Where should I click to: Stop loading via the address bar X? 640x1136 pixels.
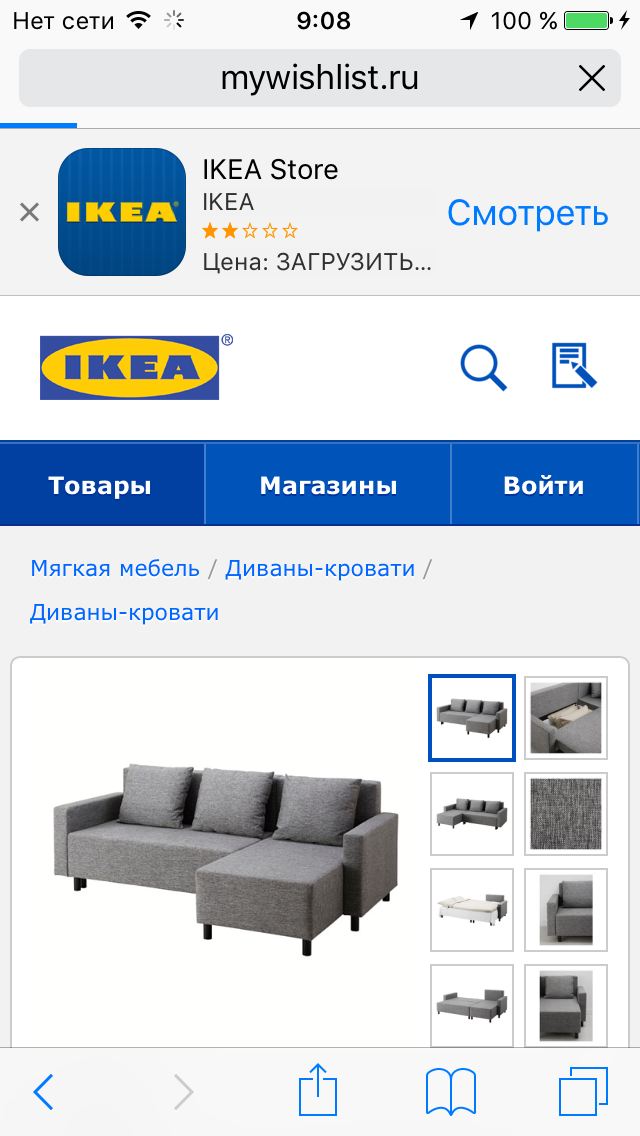click(x=591, y=78)
